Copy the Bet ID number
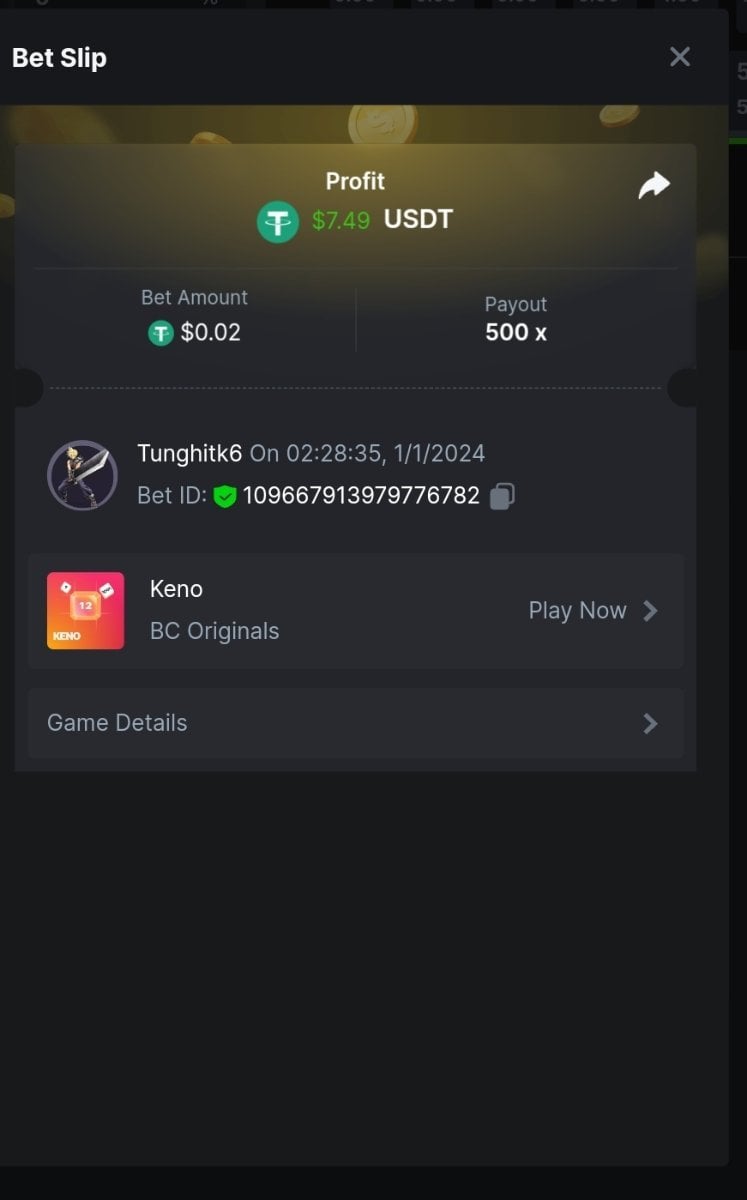This screenshot has height=1200, width=747. 502,496
